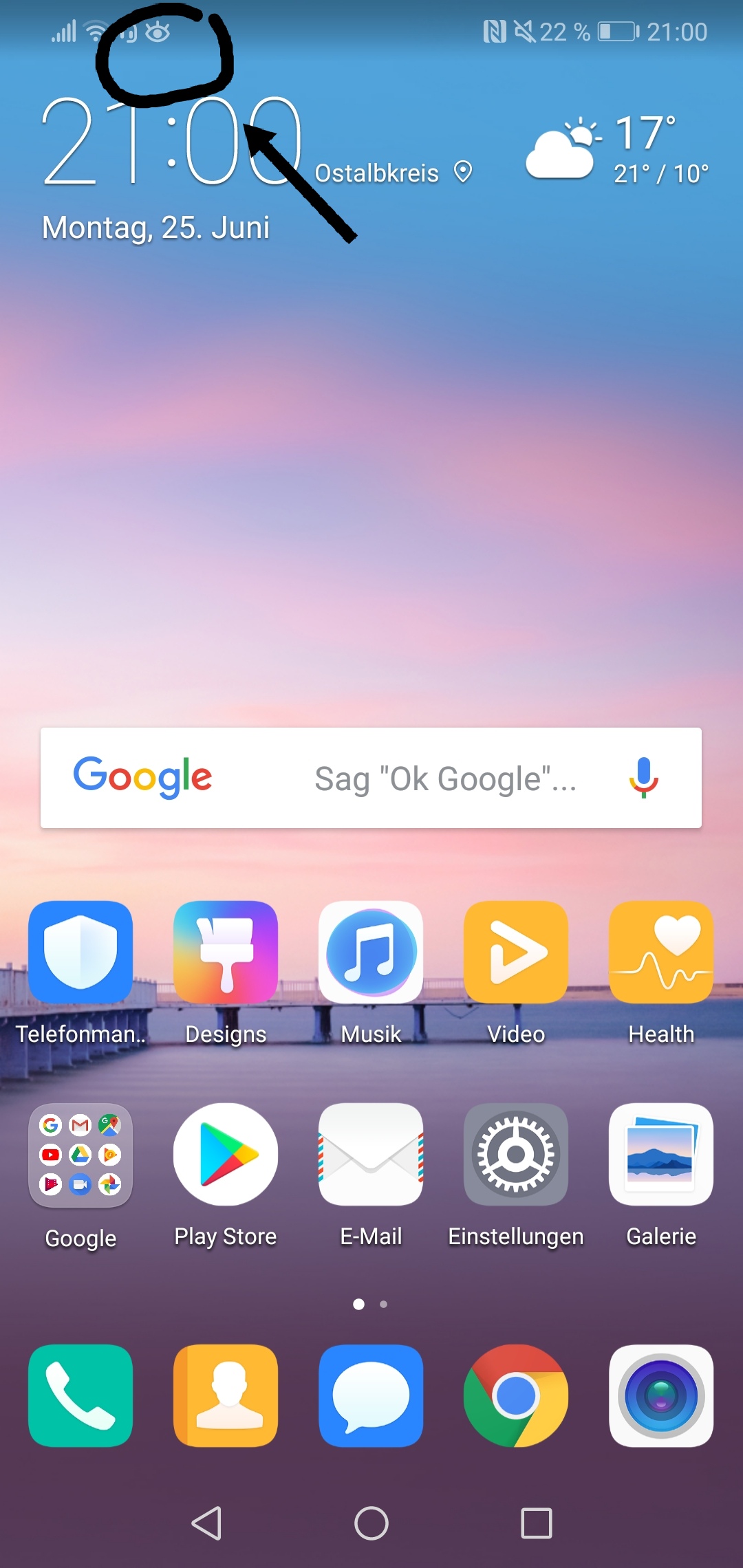Viewport: 743px width, 1568px height.
Task: Start voice search with the microphone
Action: 644,778
